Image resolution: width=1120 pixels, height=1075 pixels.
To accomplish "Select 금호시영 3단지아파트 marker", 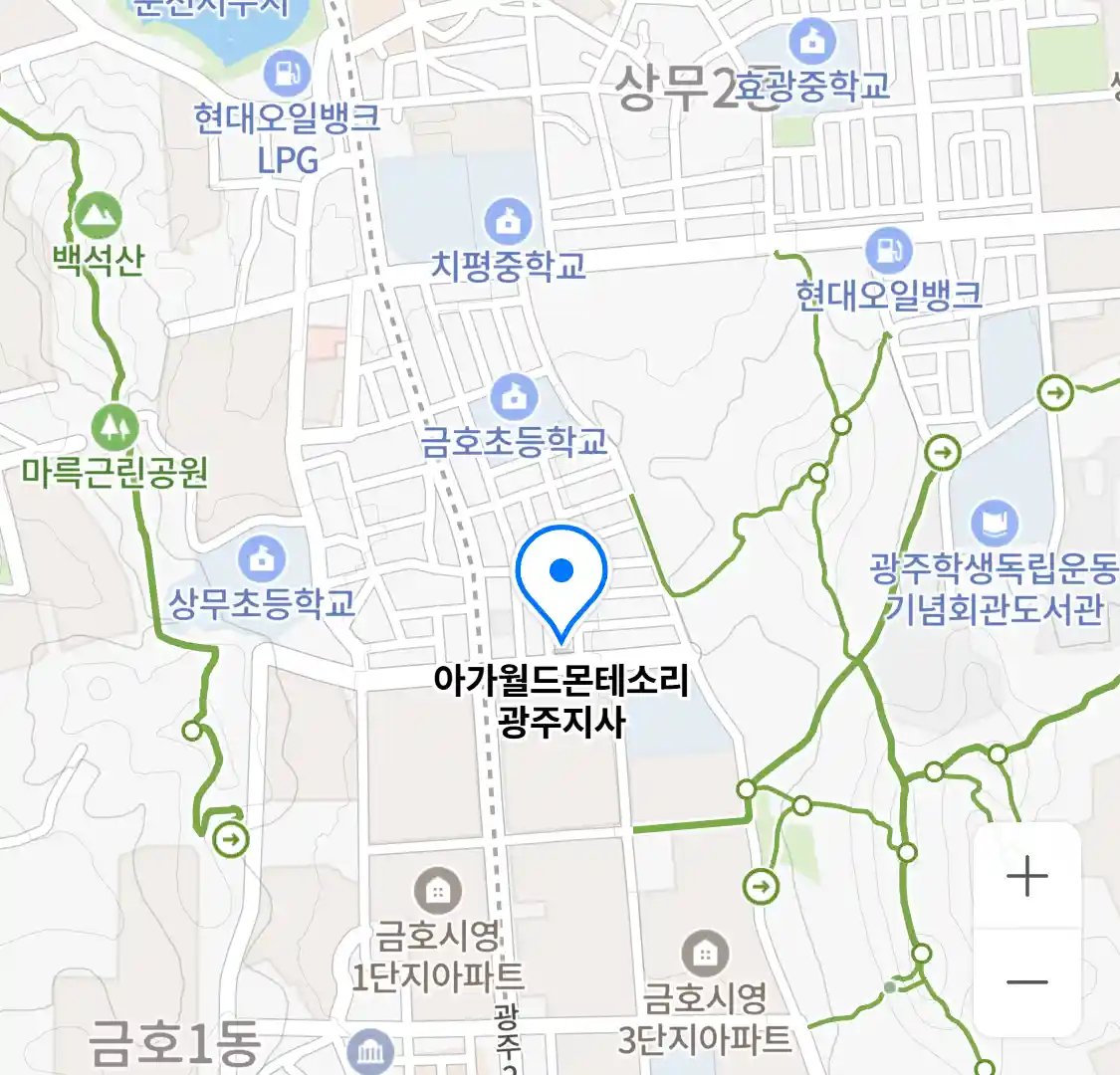I will 705,954.
